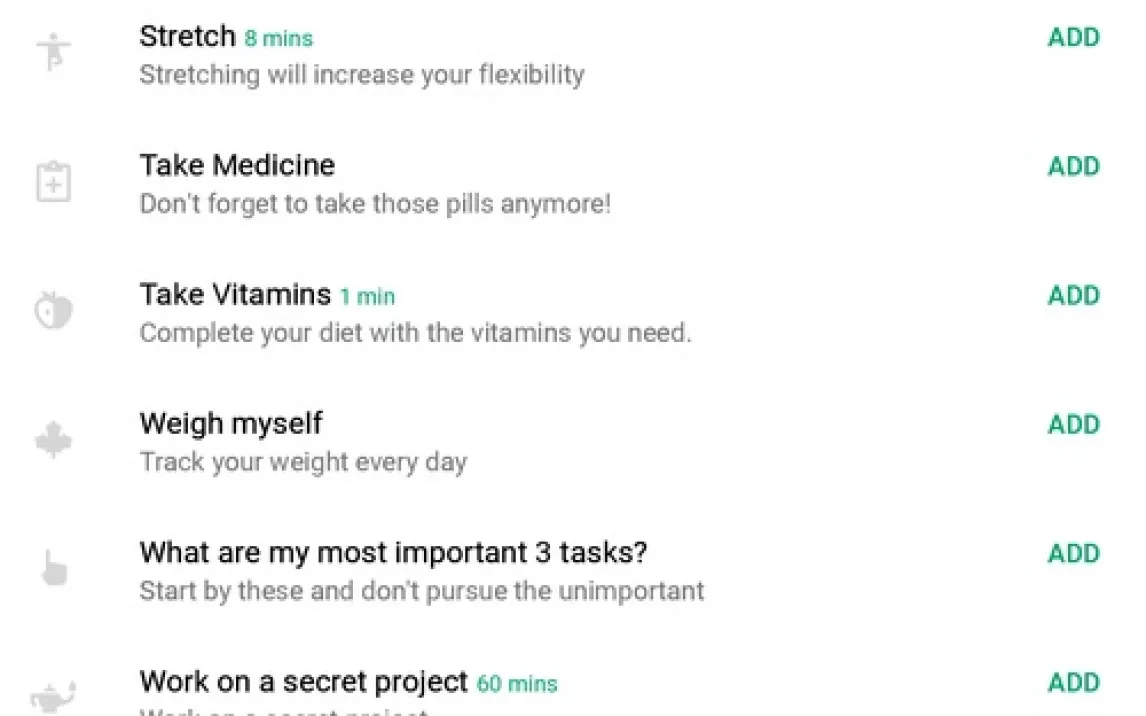1146x716 pixels.
Task: Add the Stretch habit
Action: click(1073, 38)
